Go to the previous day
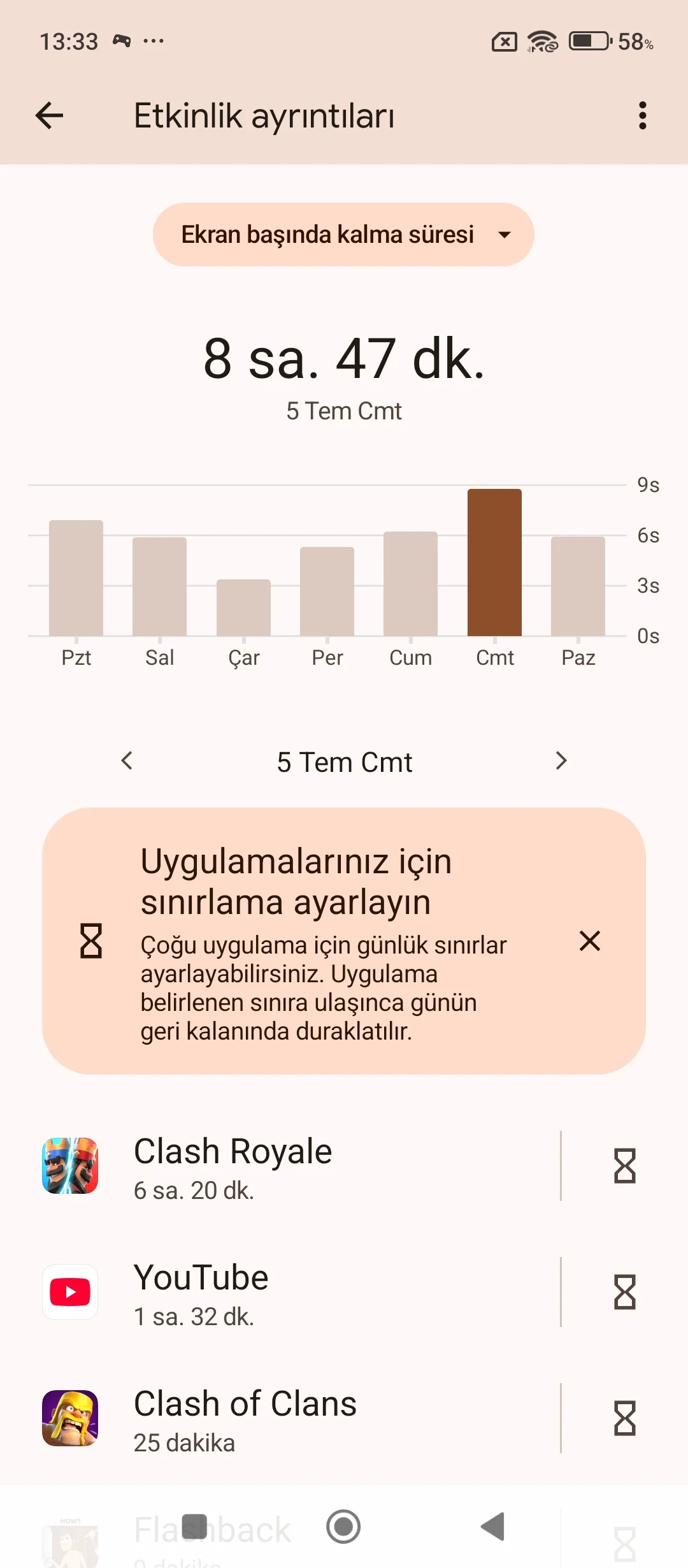This screenshot has width=688, height=1568. [127, 760]
